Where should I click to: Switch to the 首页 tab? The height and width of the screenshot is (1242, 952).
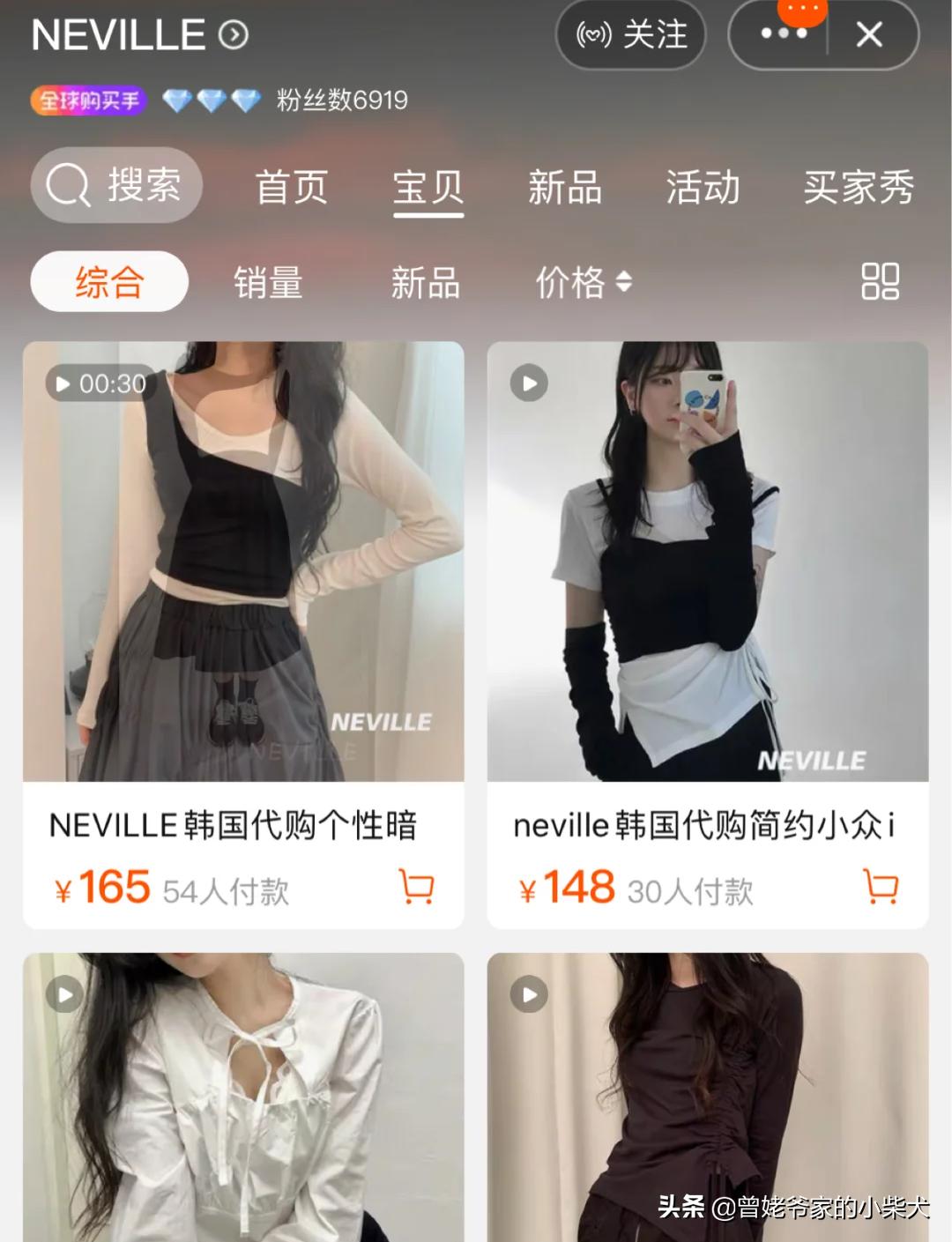coord(291,188)
